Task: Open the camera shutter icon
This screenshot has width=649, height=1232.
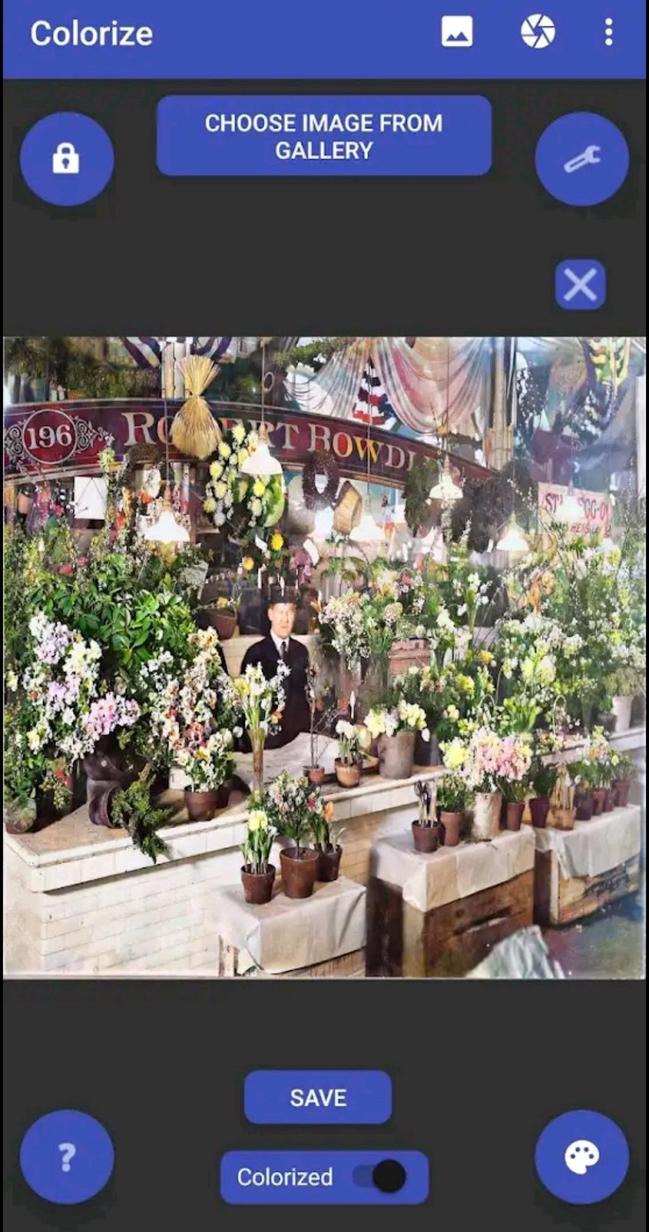Action: point(538,32)
